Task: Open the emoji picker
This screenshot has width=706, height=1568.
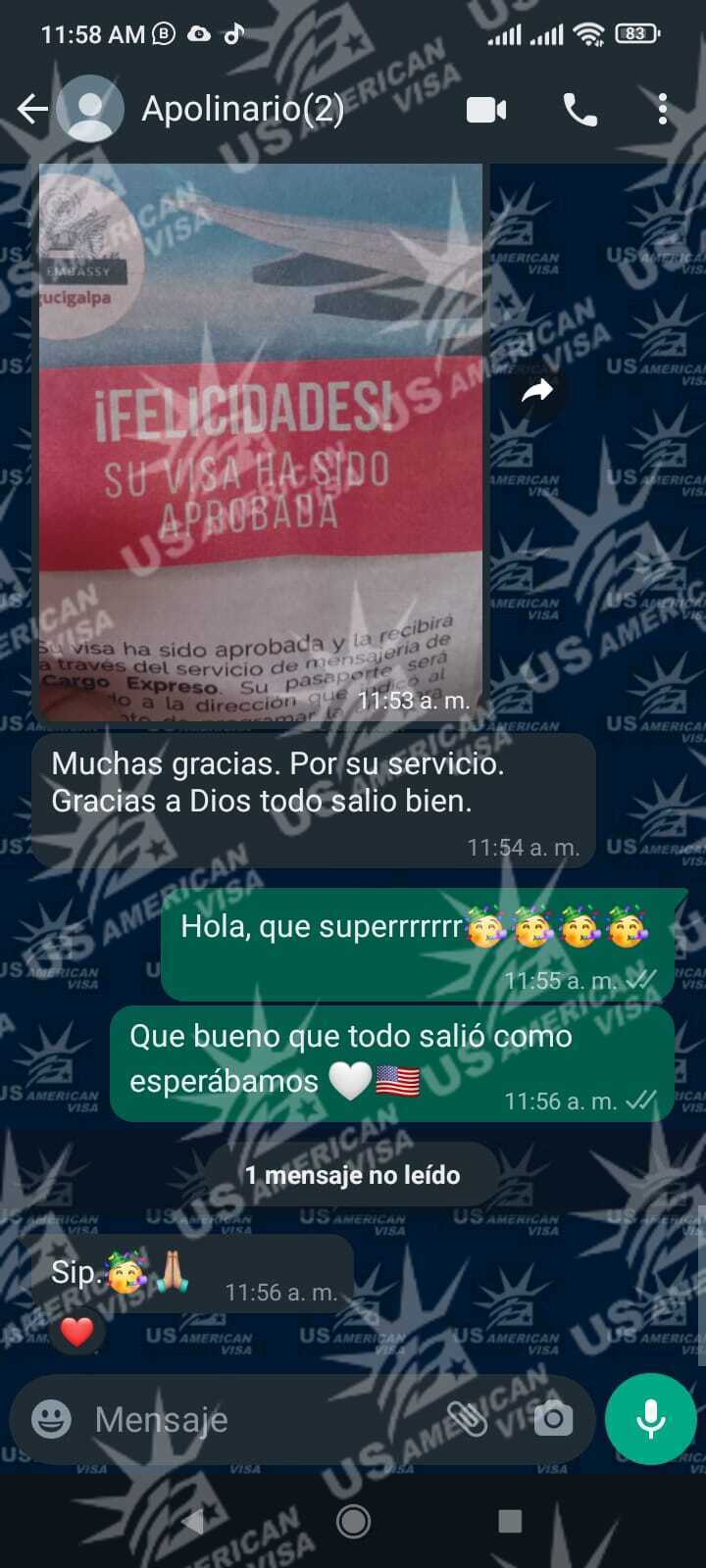Action: [x=51, y=1418]
